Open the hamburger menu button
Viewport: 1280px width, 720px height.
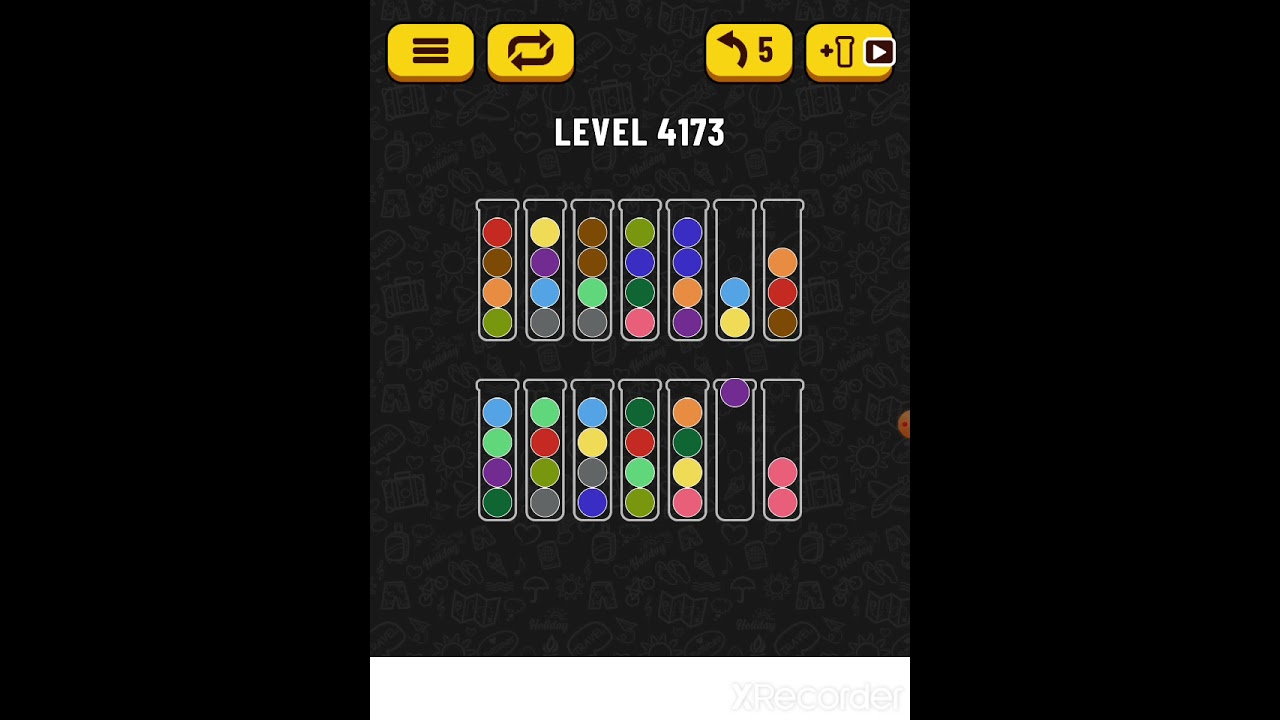tap(430, 51)
